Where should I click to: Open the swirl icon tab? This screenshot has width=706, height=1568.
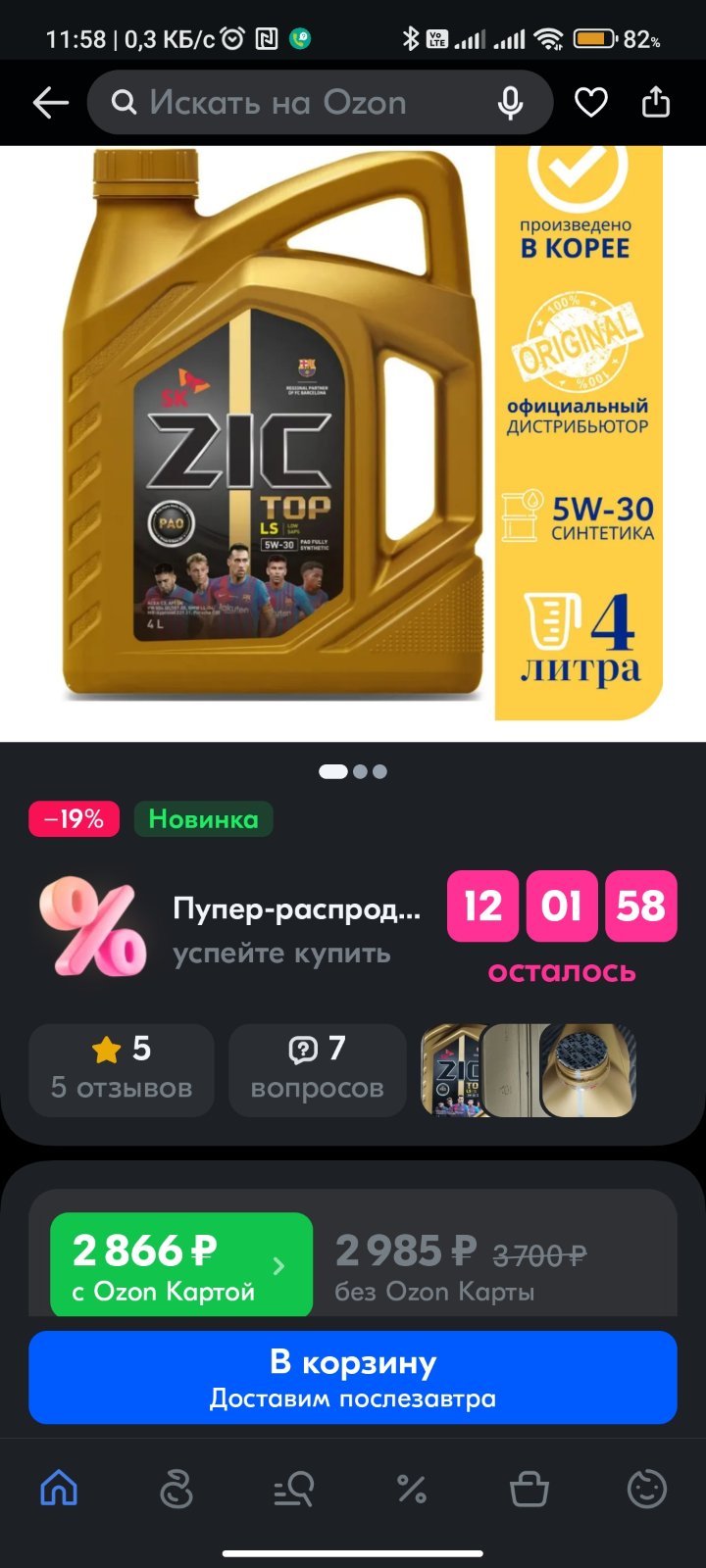coord(176,1490)
